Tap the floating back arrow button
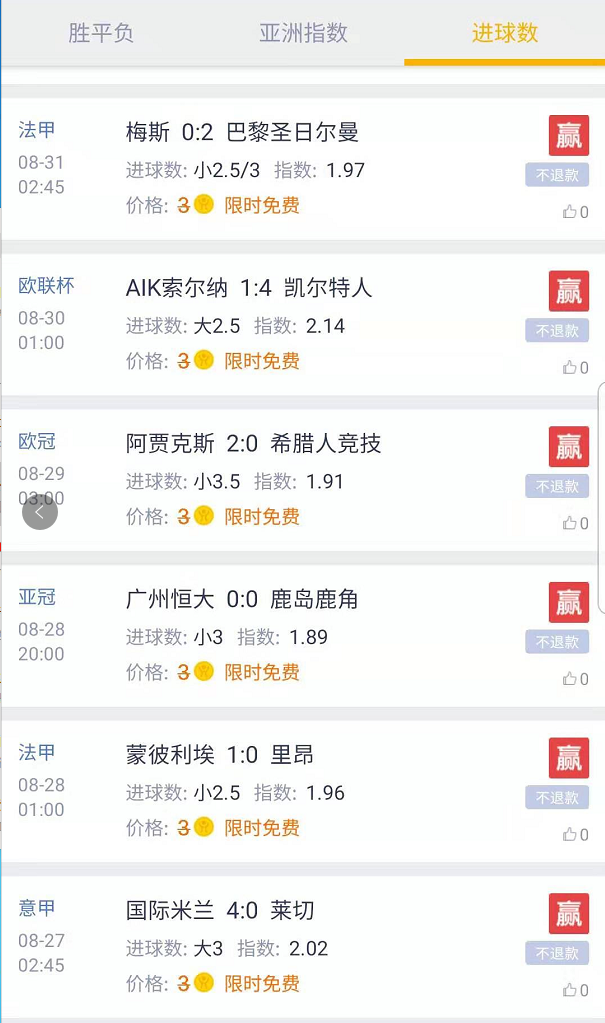Viewport: 605px width, 1023px height. click(x=40, y=513)
